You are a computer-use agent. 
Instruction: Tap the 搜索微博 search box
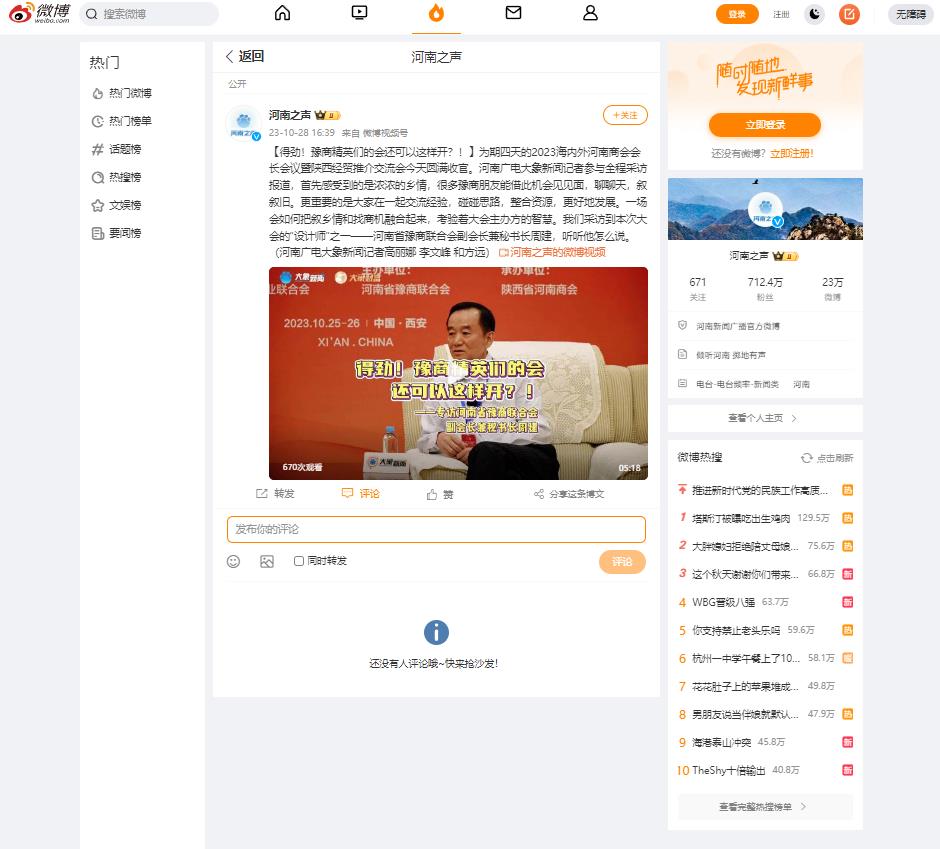click(150, 14)
